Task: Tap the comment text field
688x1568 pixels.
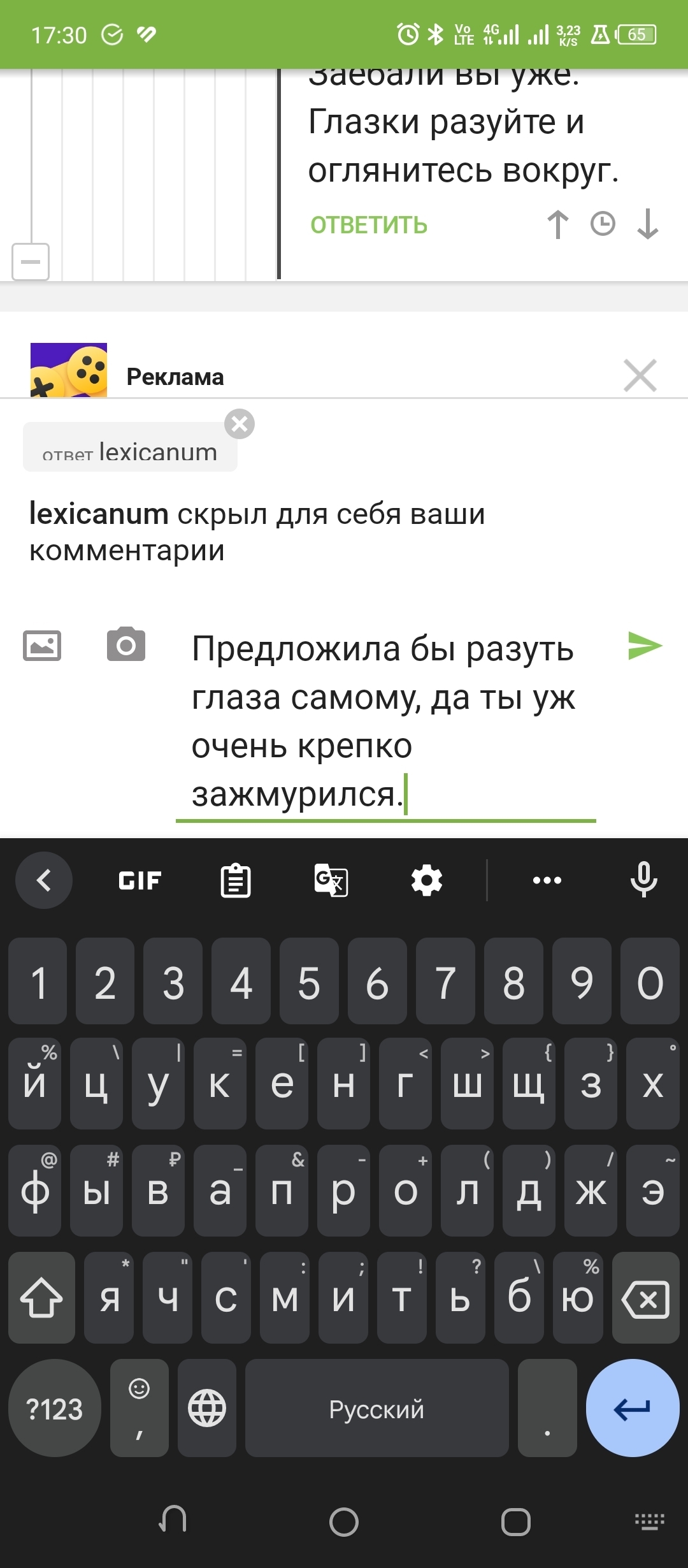Action: pos(385,722)
